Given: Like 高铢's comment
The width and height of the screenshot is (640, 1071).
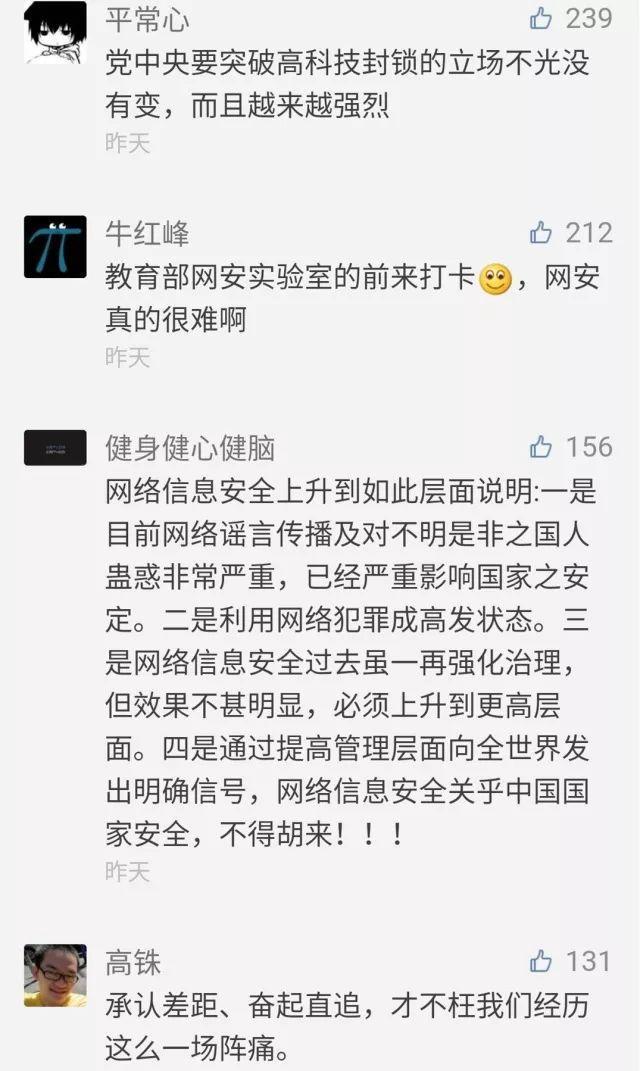Looking at the screenshot, I should pos(541,962).
